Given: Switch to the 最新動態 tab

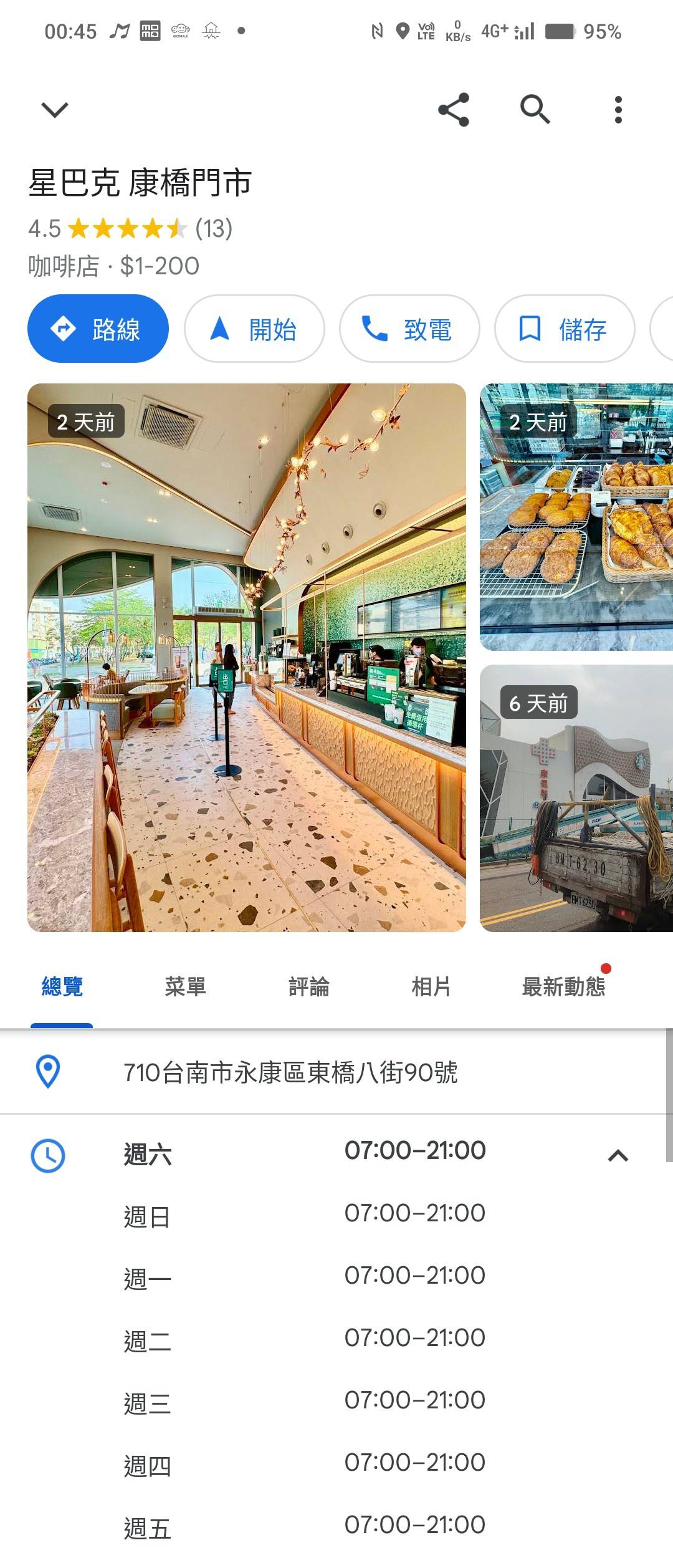Looking at the screenshot, I should (x=563, y=986).
